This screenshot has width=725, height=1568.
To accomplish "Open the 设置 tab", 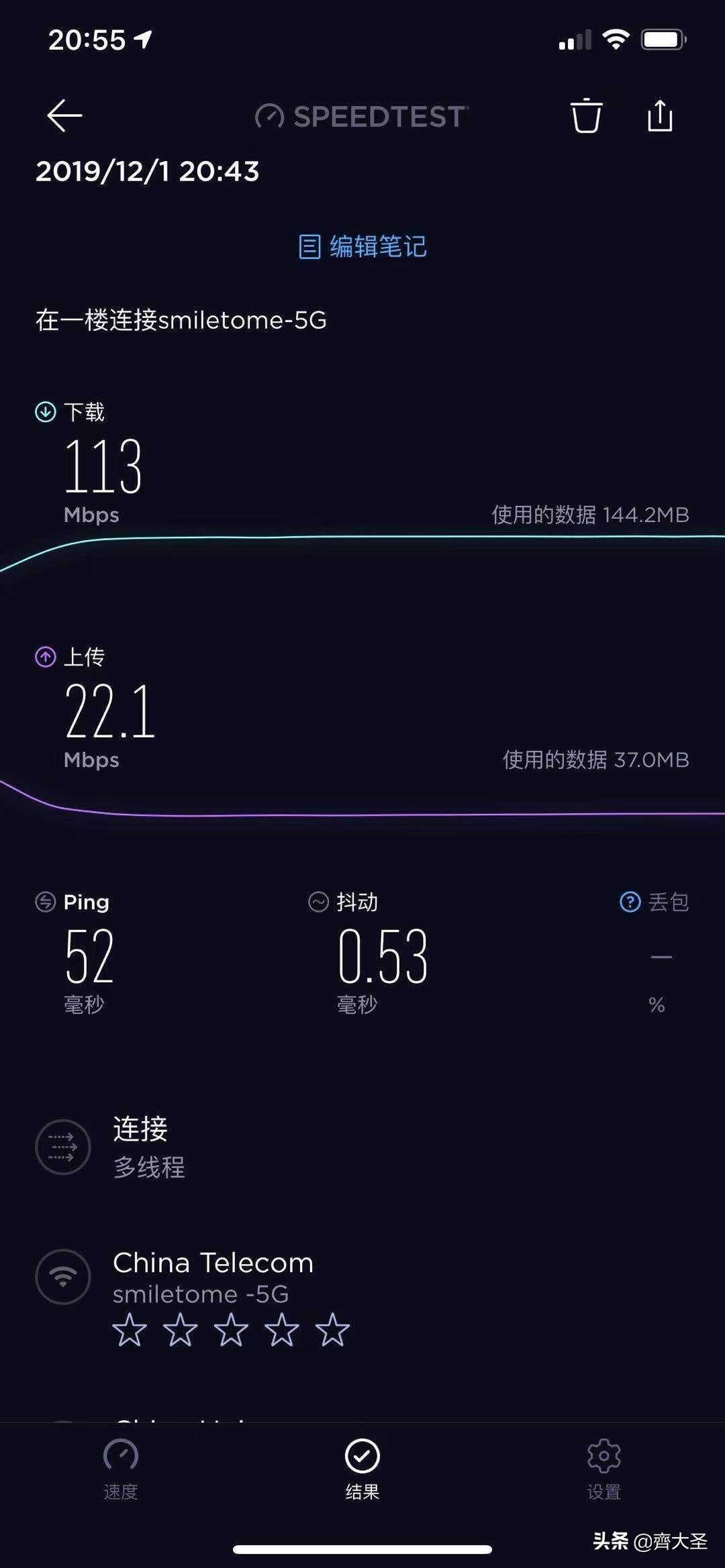I will [x=603, y=1469].
